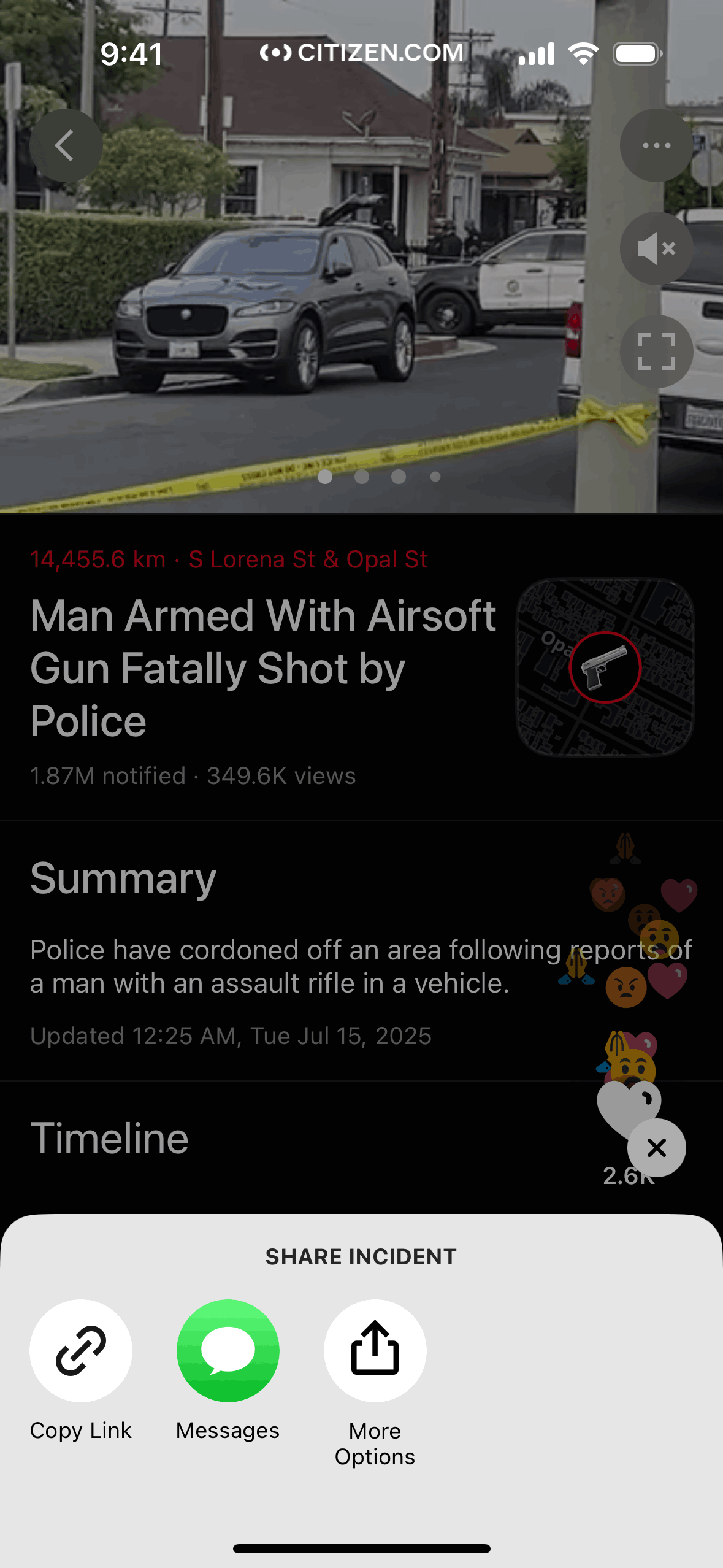The width and height of the screenshot is (723, 1568).
Task: Open the incident location map thumbnail
Action: pos(605,667)
